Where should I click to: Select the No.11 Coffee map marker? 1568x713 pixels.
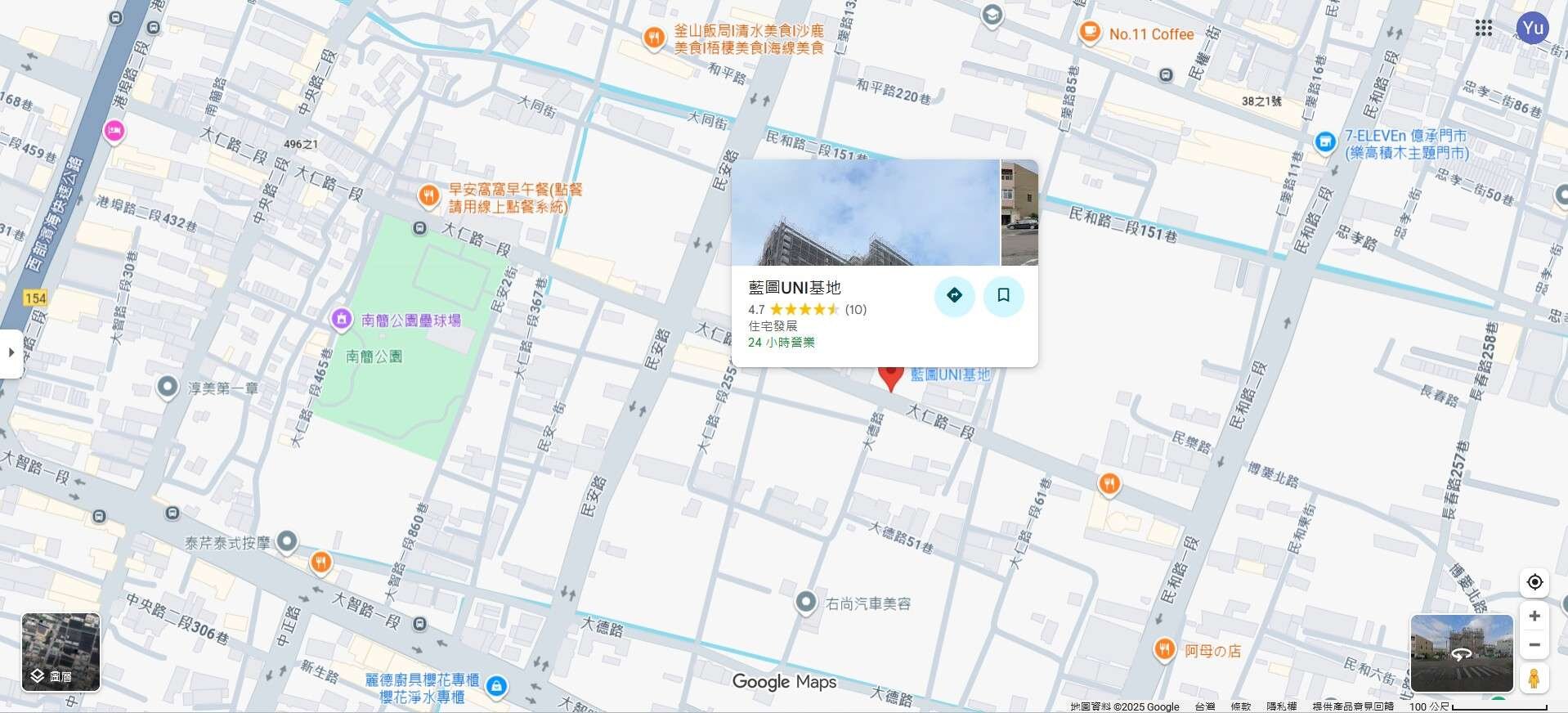tap(1090, 33)
